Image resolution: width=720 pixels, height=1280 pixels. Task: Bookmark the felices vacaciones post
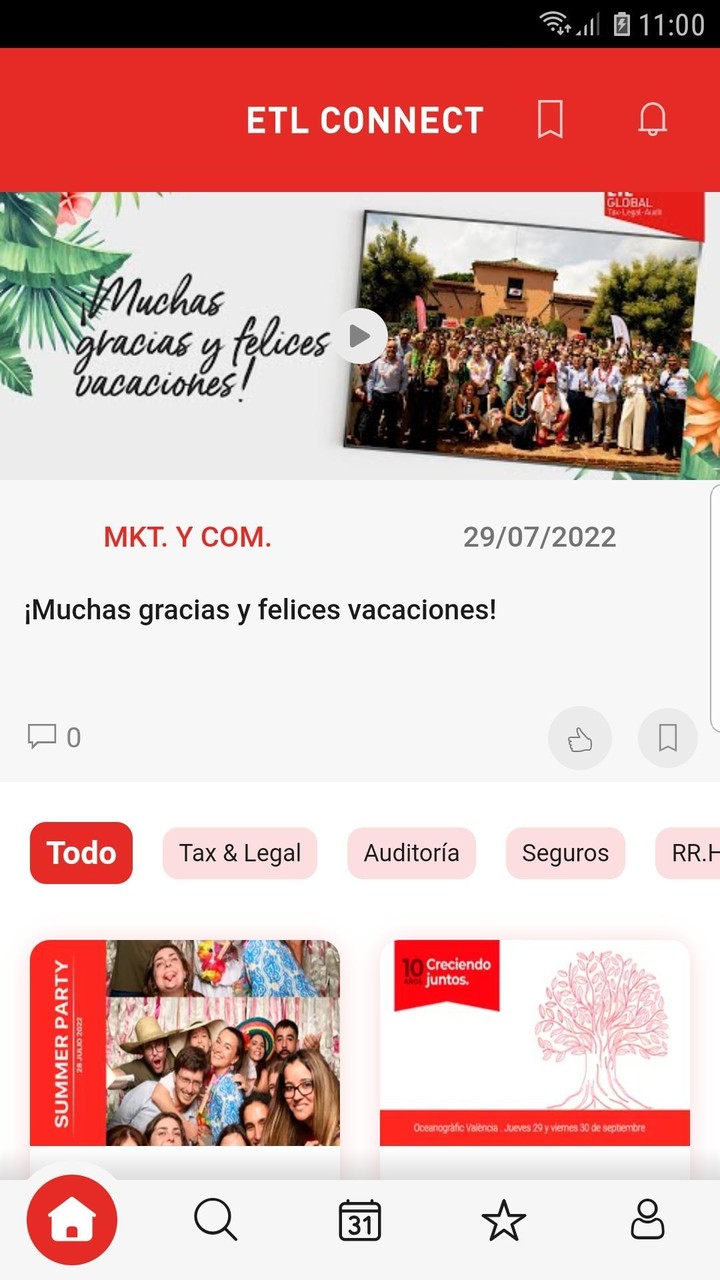[667, 737]
